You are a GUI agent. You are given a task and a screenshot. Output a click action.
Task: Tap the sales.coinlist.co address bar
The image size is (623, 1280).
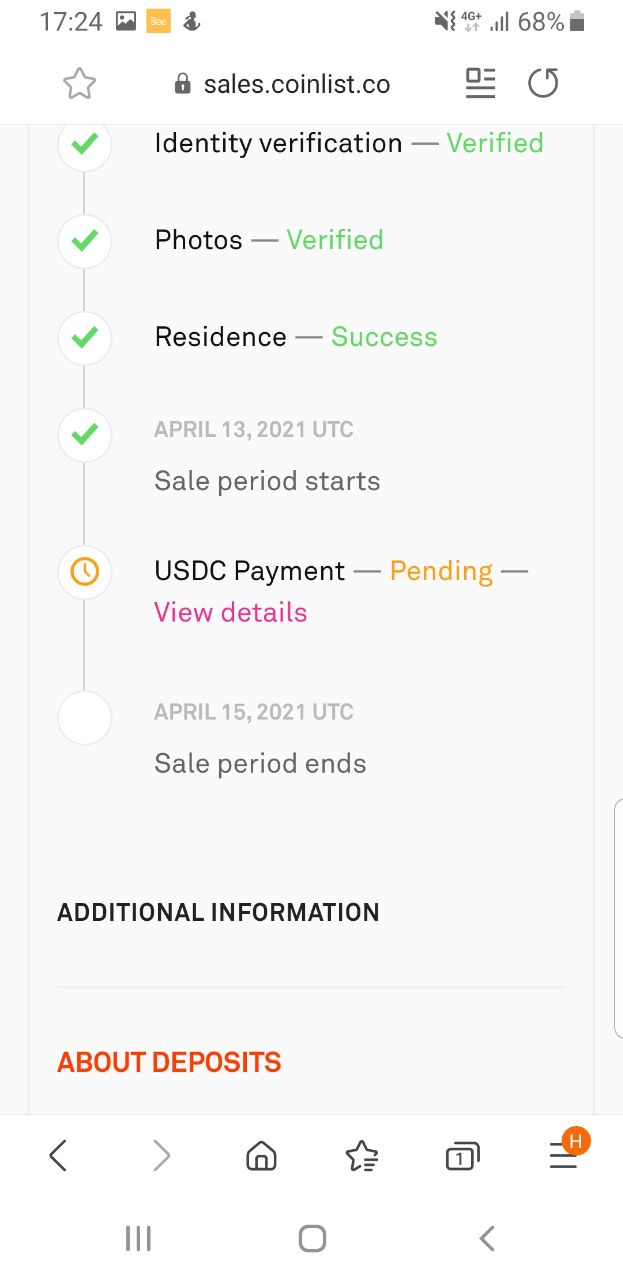tap(282, 84)
